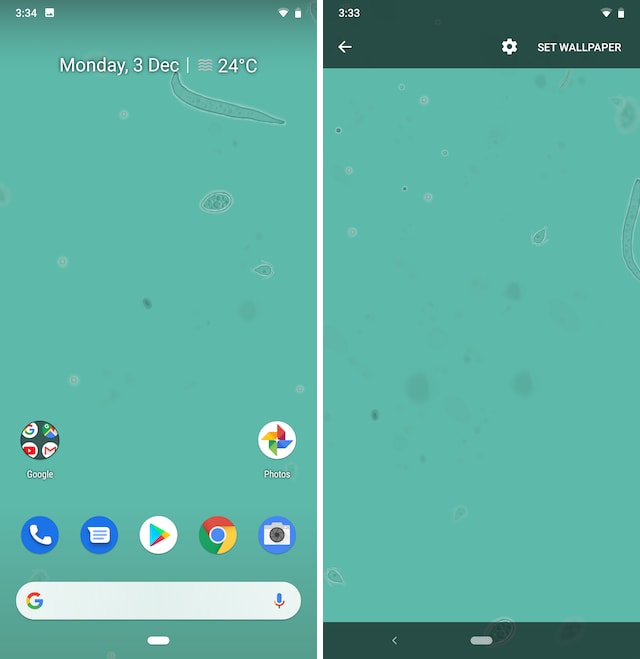
Task: Tap the system back arrow in navigation bar
Action: click(x=394, y=640)
